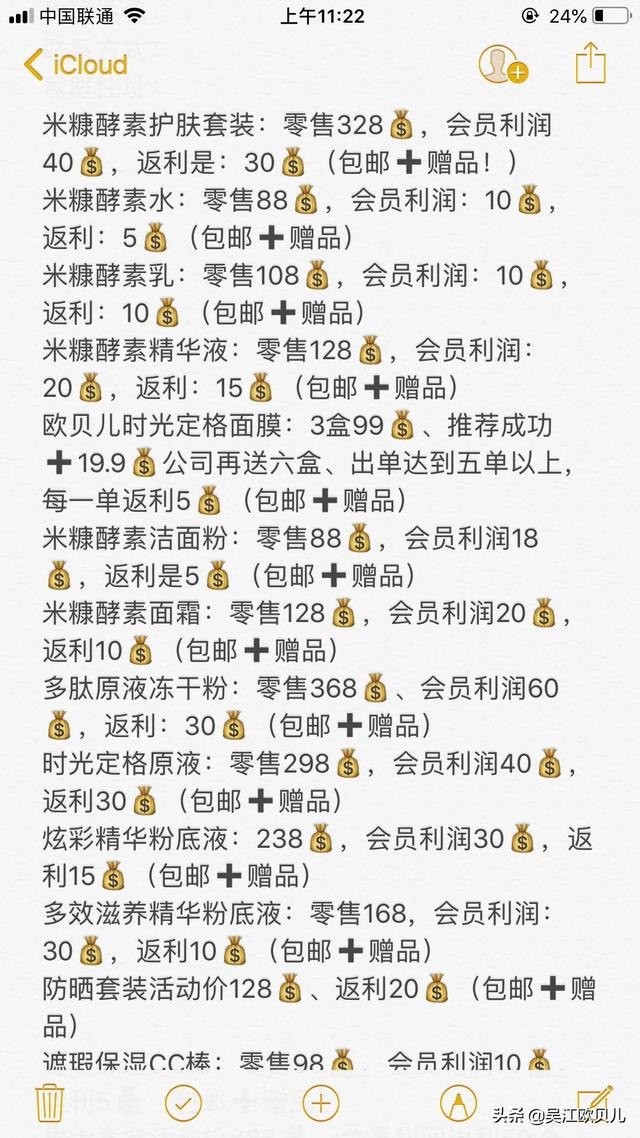The height and width of the screenshot is (1138, 640).
Task: Compose a new note
Action: [596, 1100]
